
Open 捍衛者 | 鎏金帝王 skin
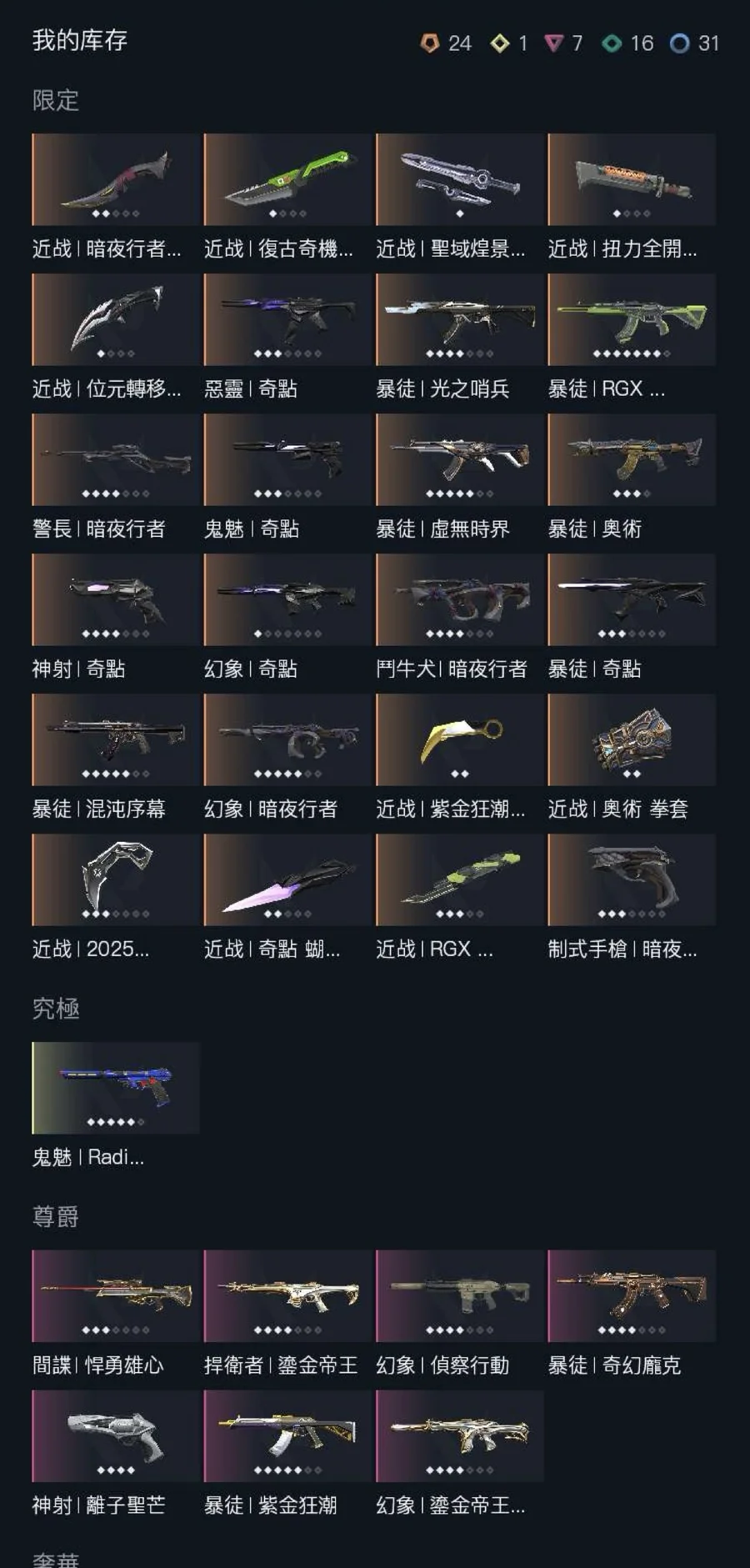click(287, 1296)
